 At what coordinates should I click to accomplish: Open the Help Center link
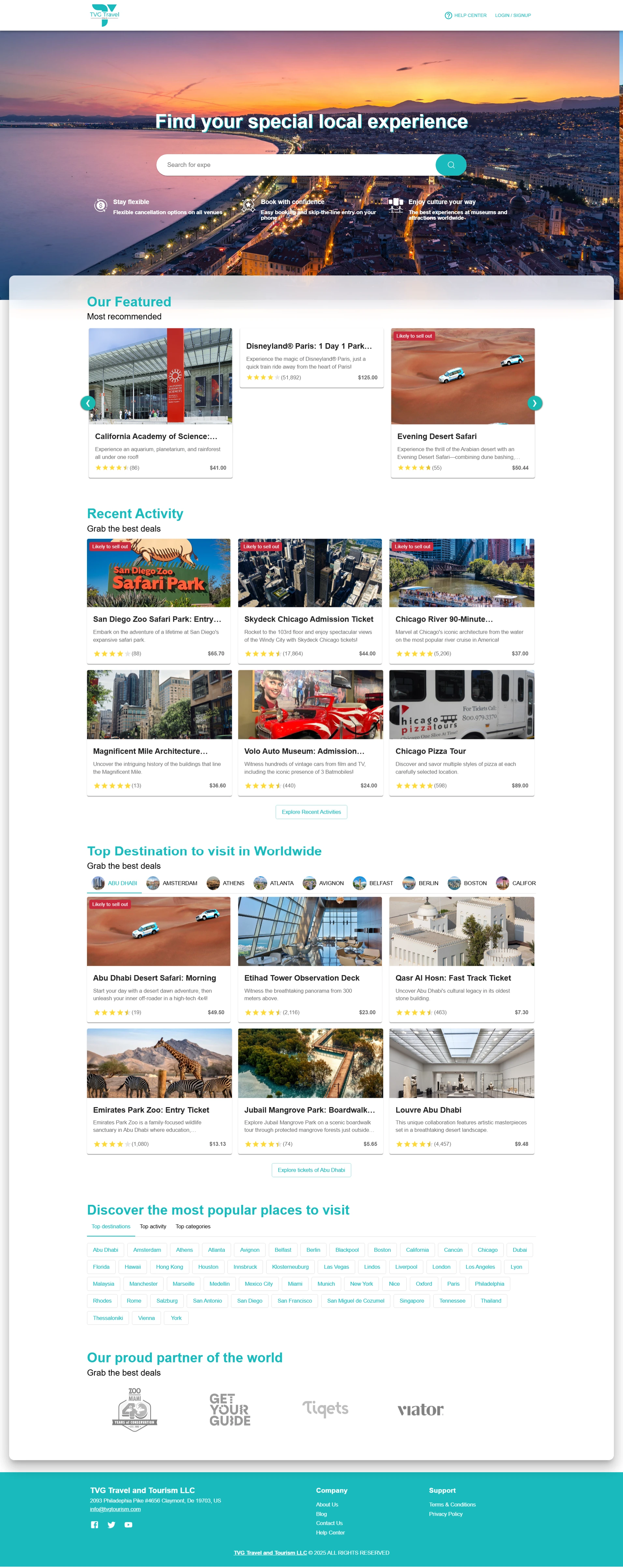[465, 15]
